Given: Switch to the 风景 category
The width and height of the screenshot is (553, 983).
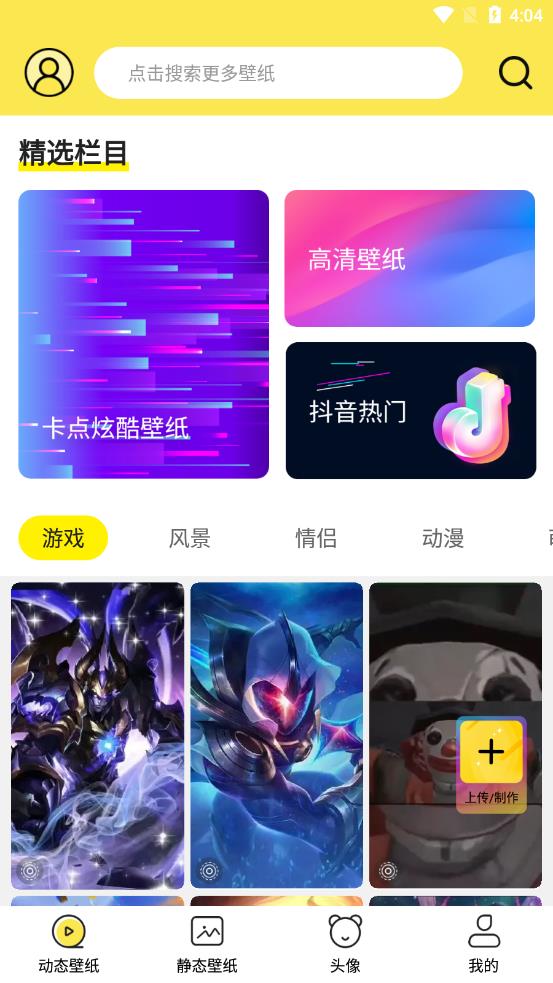Looking at the screenshot, I should [x=189, y=538].
